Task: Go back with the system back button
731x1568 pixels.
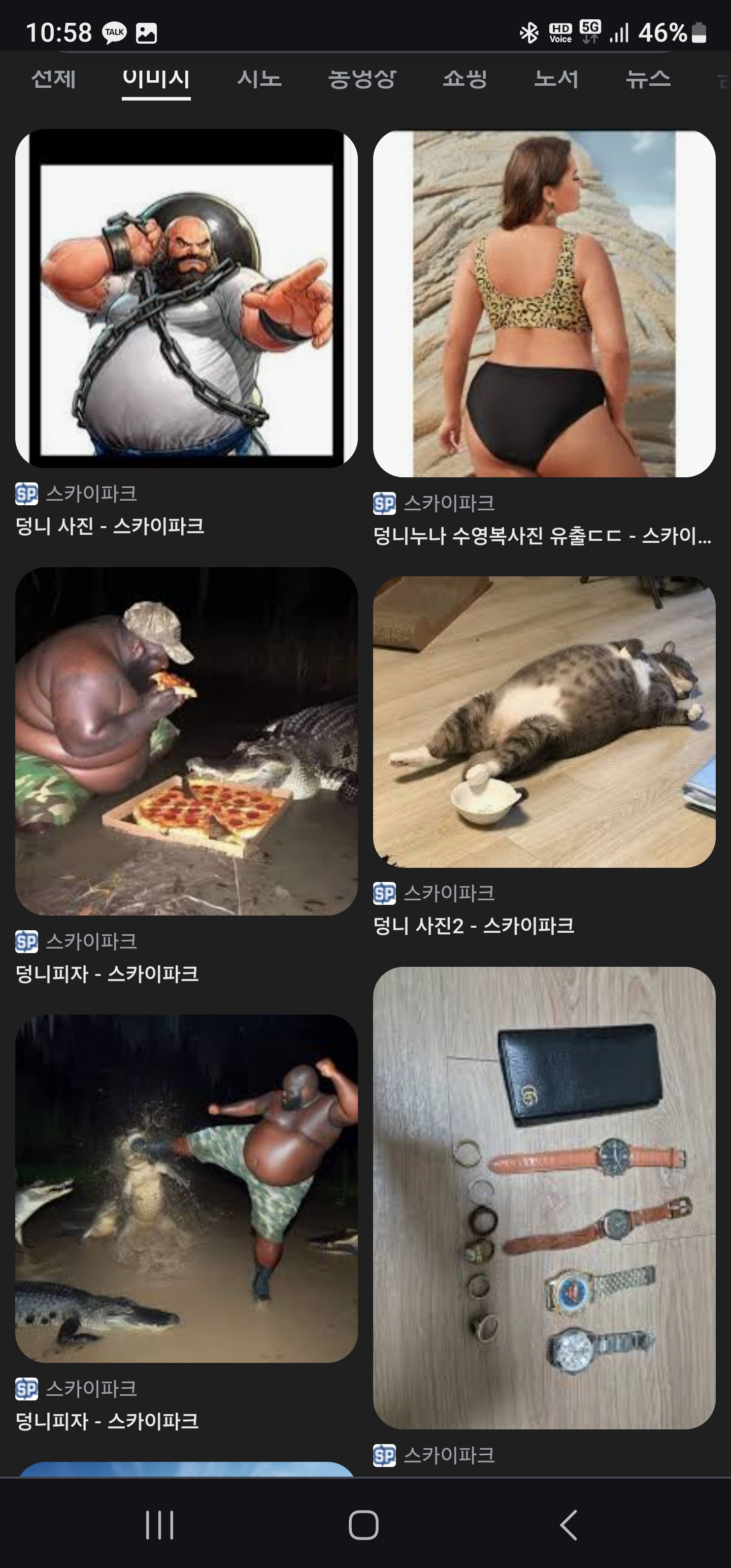Action: [568, 1525]
